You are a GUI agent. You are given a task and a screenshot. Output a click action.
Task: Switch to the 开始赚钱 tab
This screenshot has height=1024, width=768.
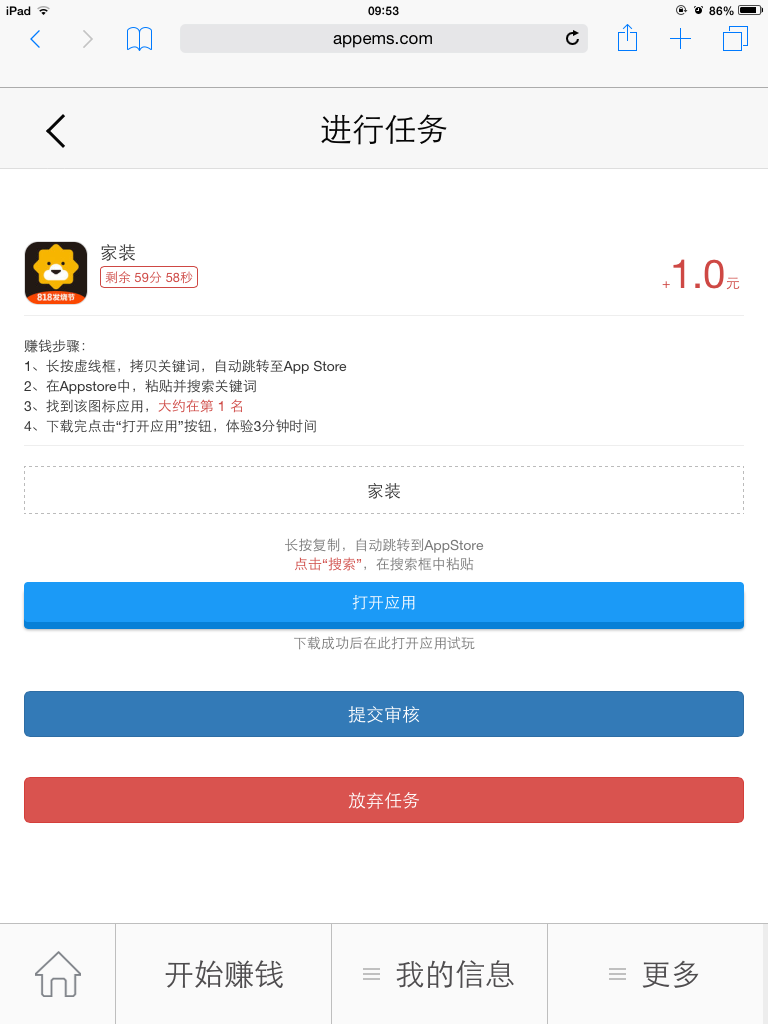click(224, 974)
